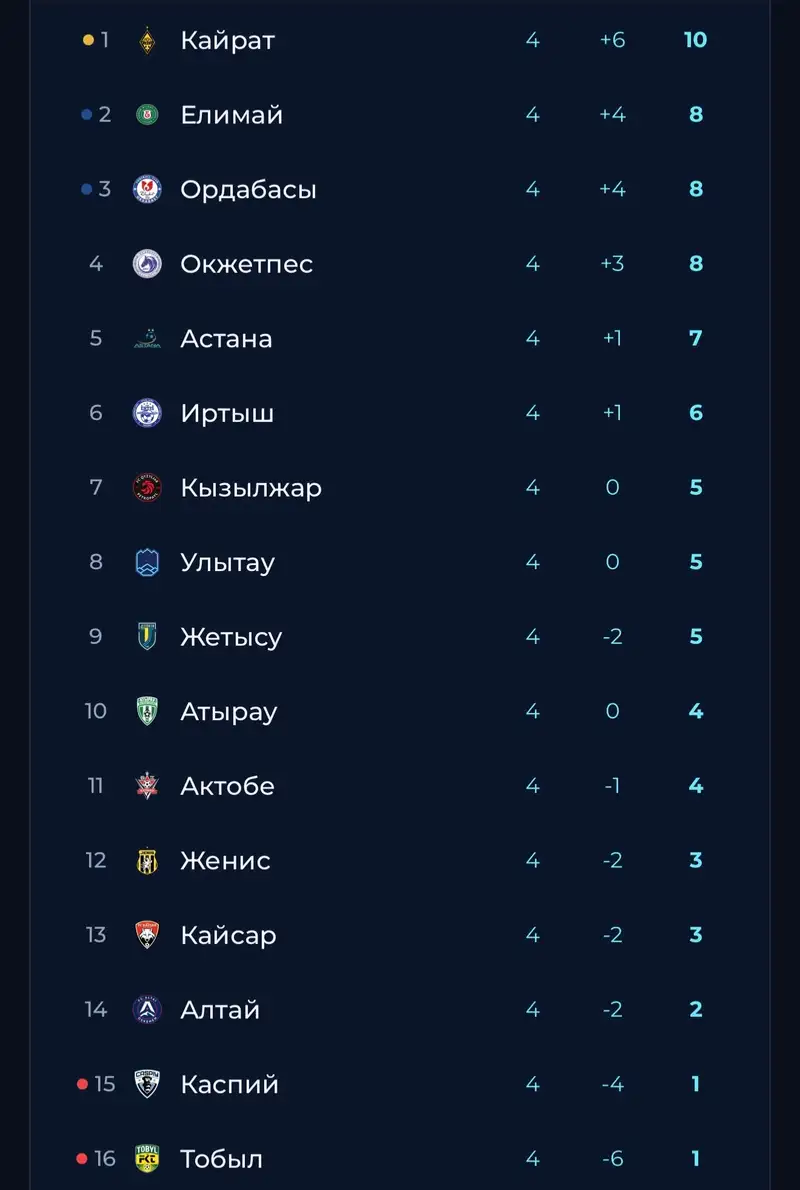Select Актобе in the standings
The width and height of the screenshot is (800, 1190).
pos(227,786)
